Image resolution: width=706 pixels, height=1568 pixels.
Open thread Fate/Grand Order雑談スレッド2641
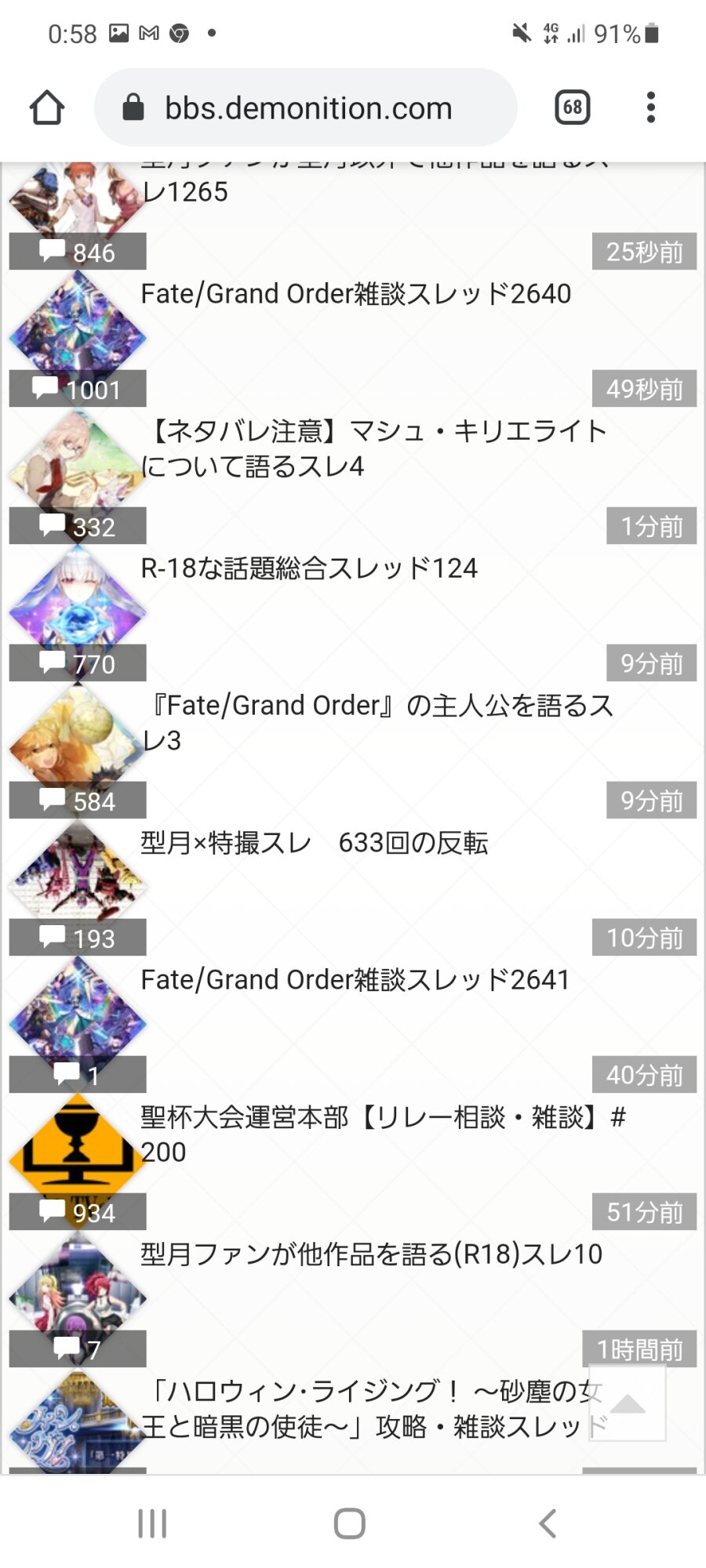[355, 980]
